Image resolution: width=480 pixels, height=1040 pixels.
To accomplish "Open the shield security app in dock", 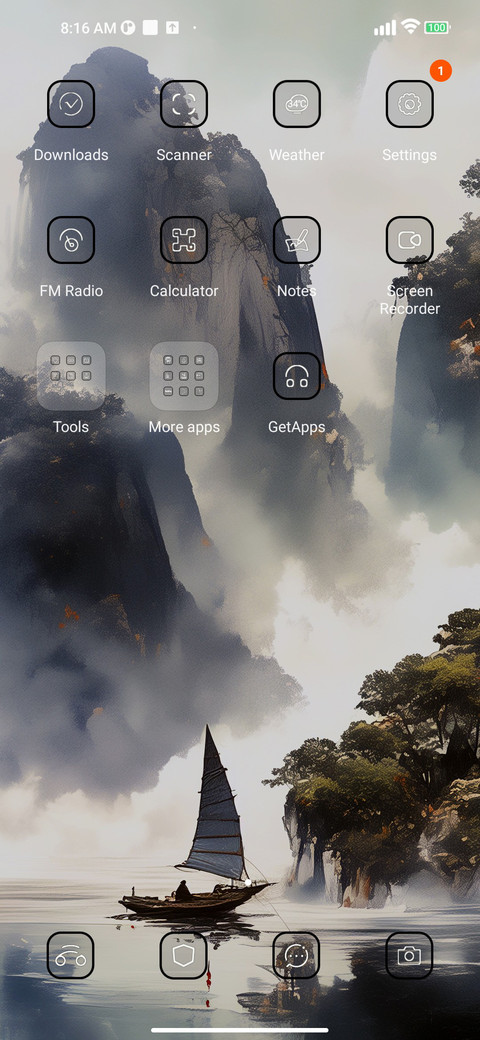I will (184, 955).
